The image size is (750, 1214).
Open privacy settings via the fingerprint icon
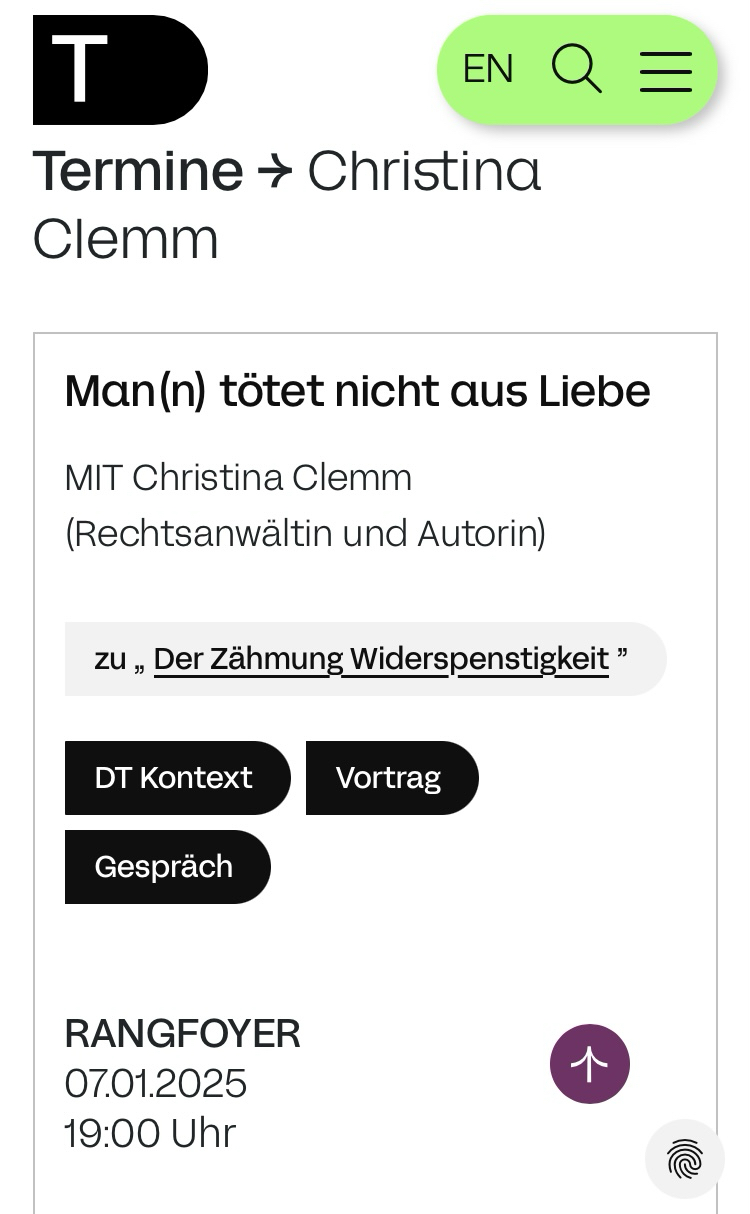coord(685,1159)
